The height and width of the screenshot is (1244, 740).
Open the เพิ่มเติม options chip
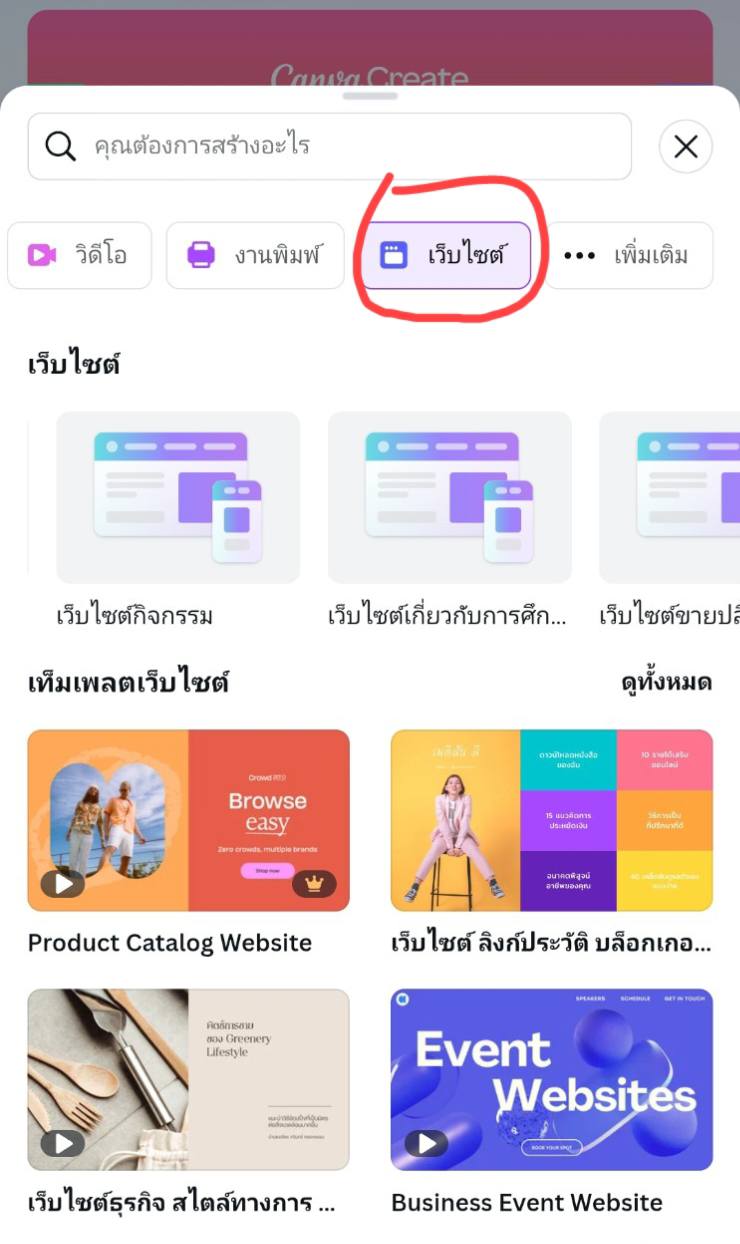(x=628, y=255)
